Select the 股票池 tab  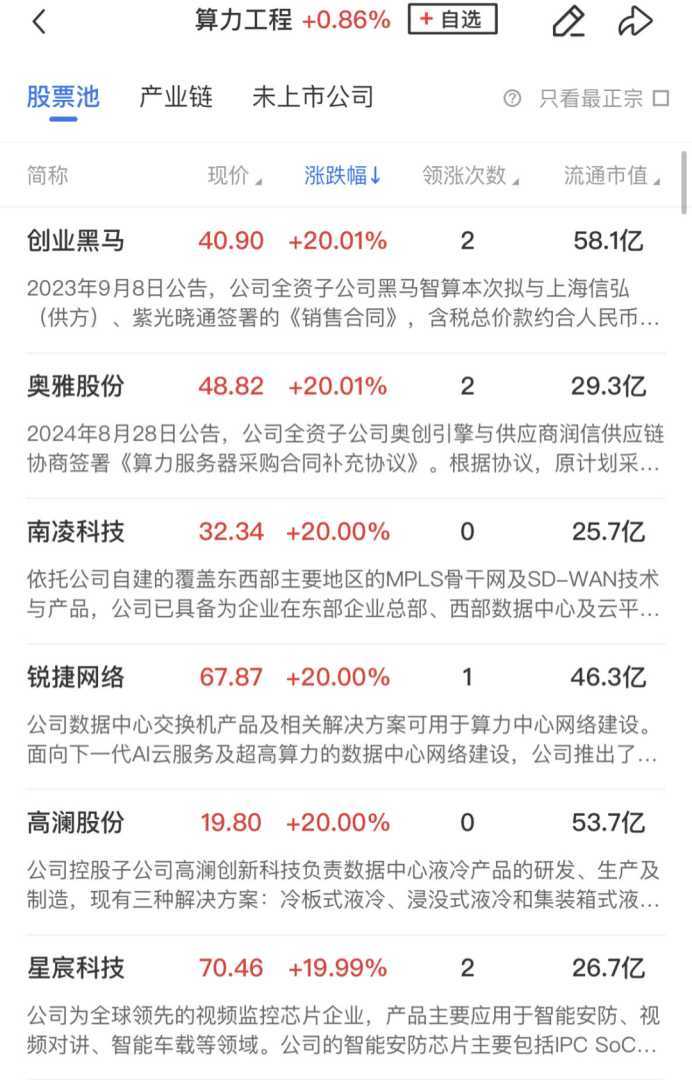63,97
